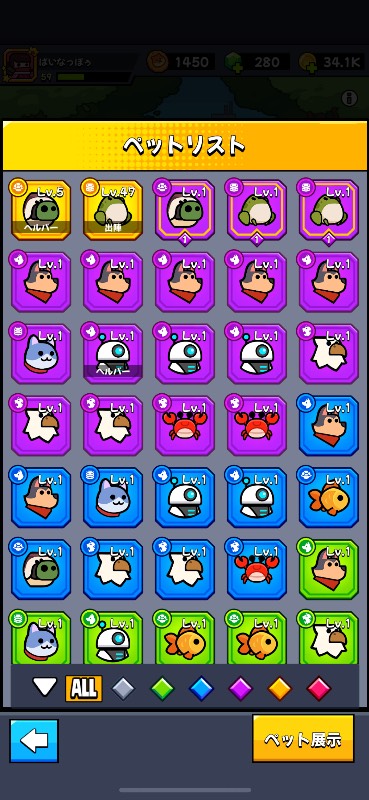This screenshot has width=369, height=800.
Task: Filter pets by red diamond rarity
Action: point(318,689)
